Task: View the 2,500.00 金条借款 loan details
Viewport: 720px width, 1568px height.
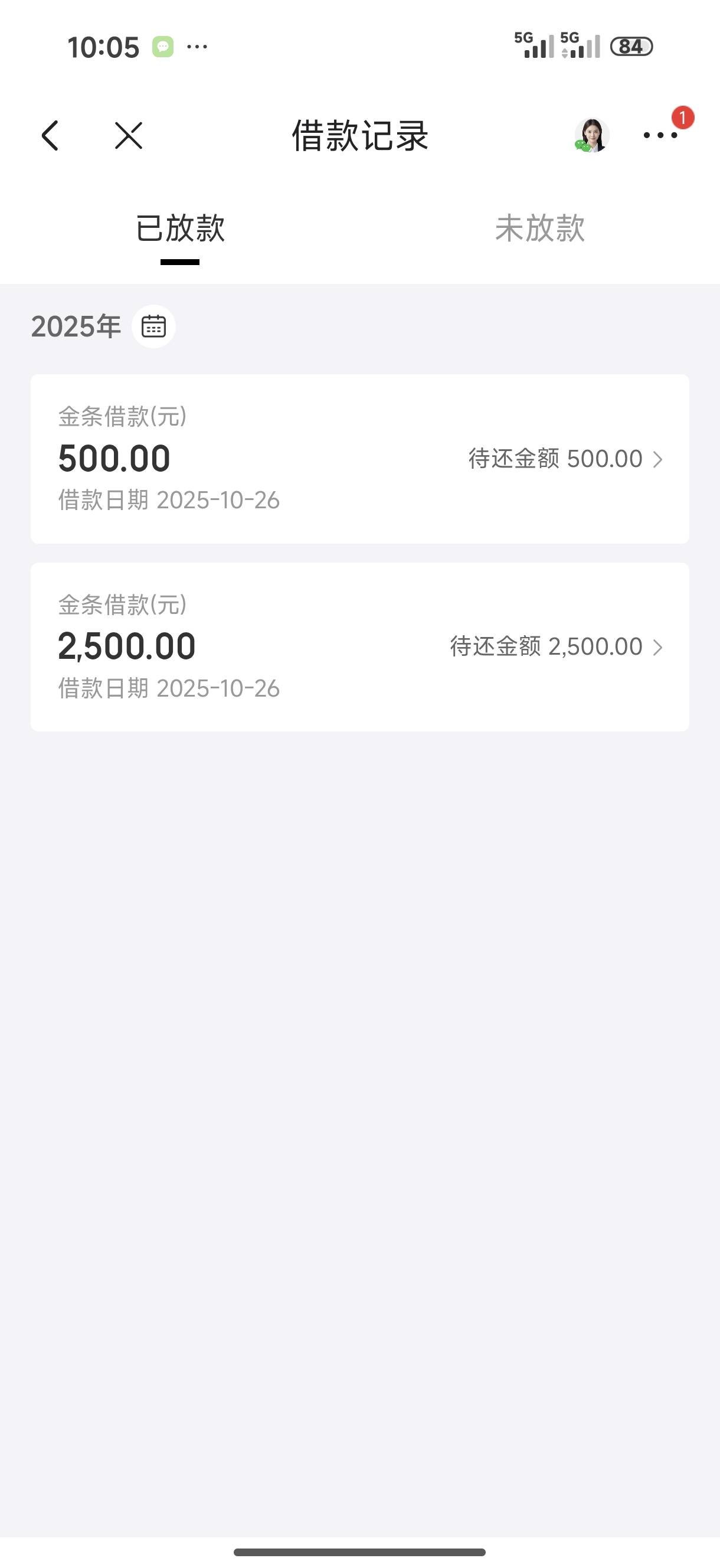Action: click(x=359, y=646)
